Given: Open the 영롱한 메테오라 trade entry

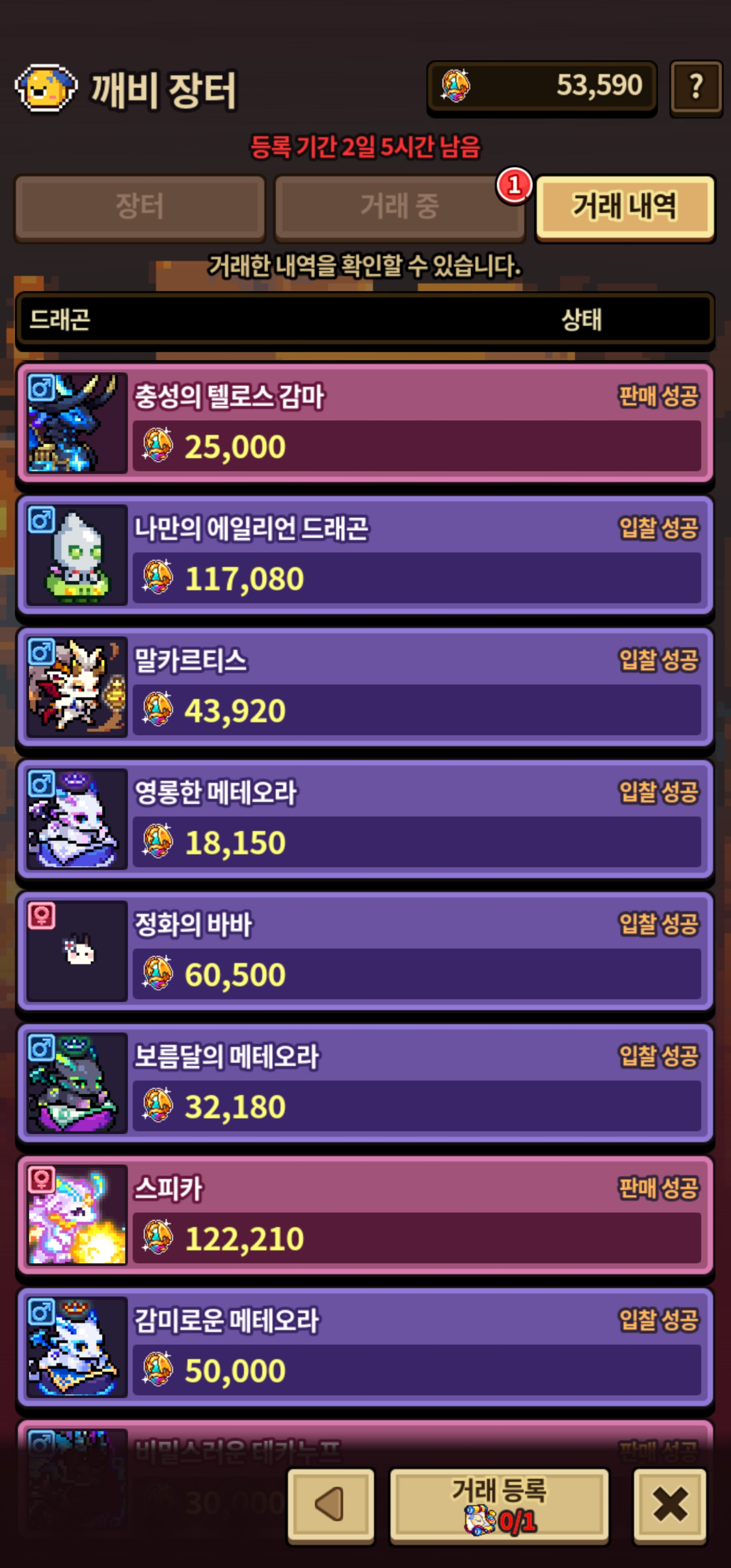Looking at the screenshot, I should [365, 820].
